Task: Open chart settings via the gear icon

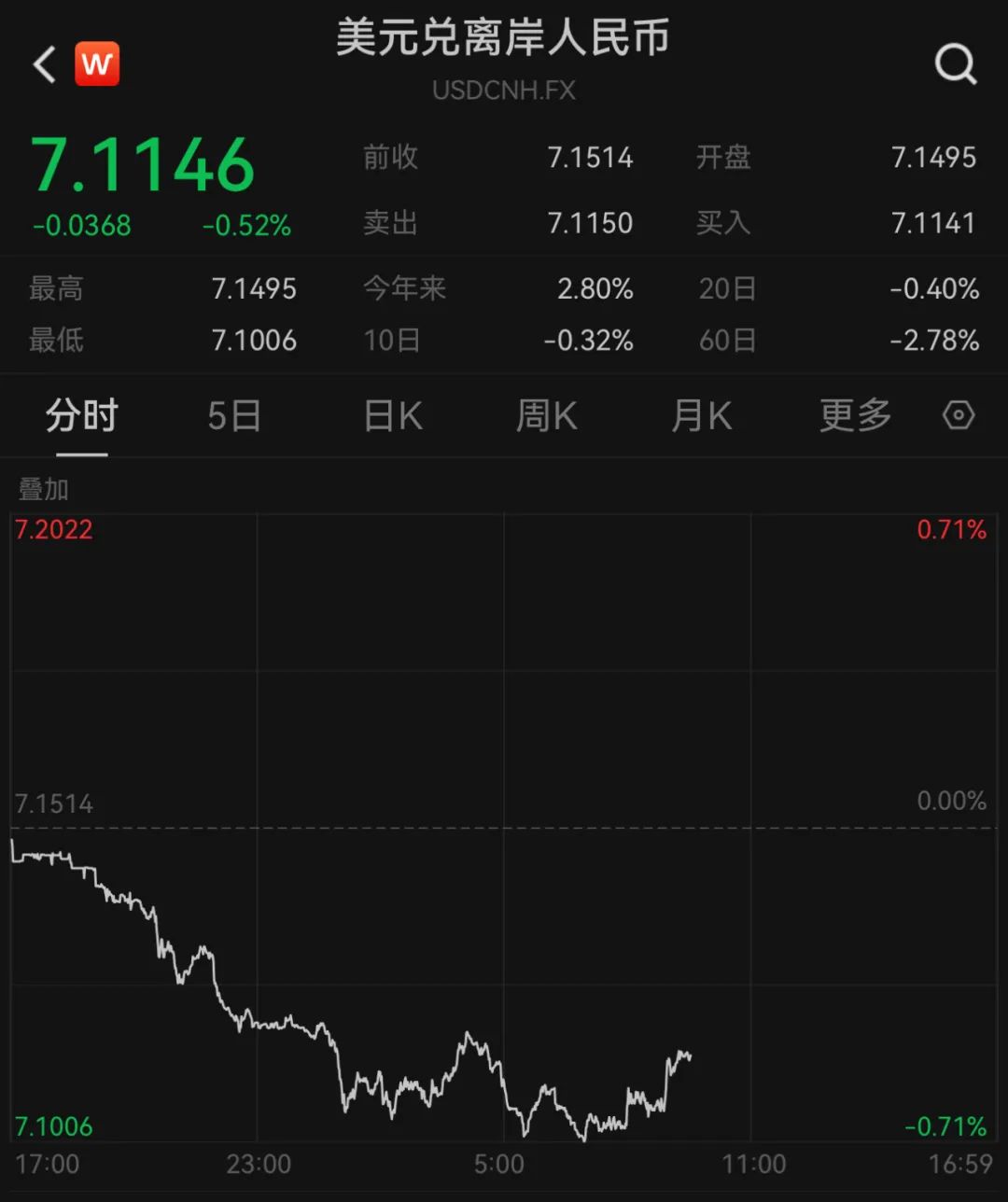Action: point(959,415)
